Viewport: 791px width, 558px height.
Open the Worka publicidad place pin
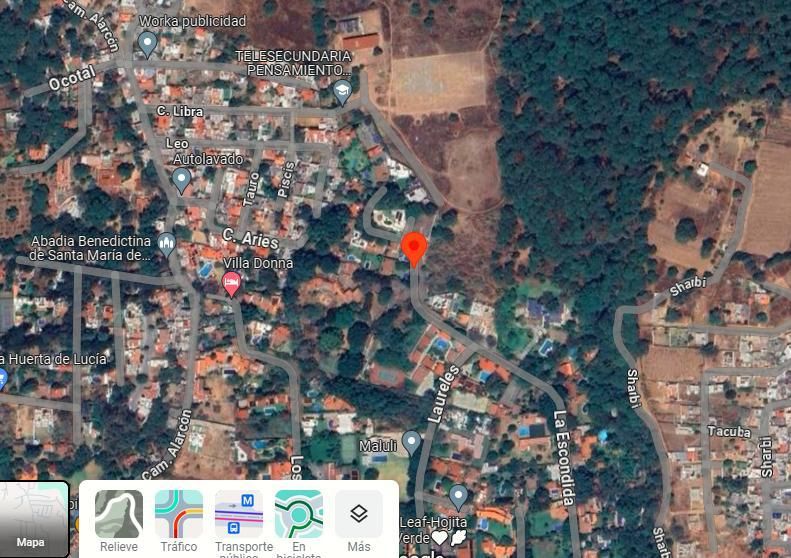[x=147, y=43]
